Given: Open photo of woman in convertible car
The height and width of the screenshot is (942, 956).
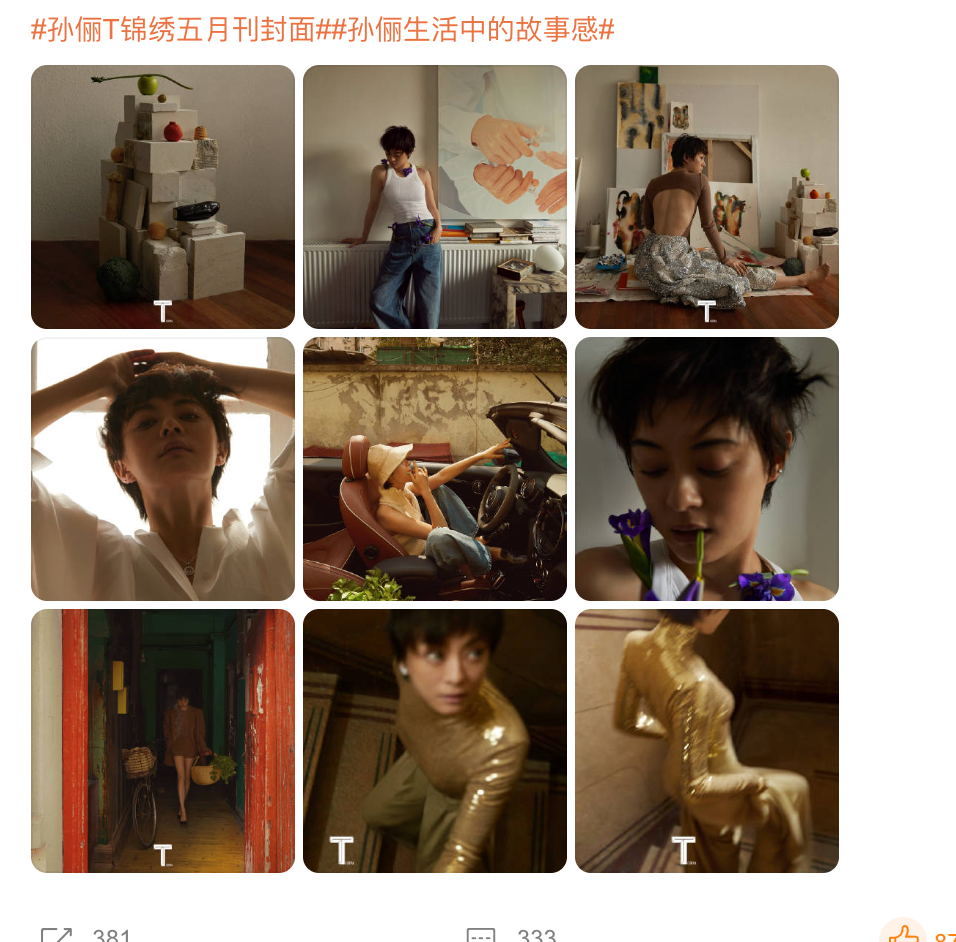Looking at the screenshot, I should click(x=435, y=469).
